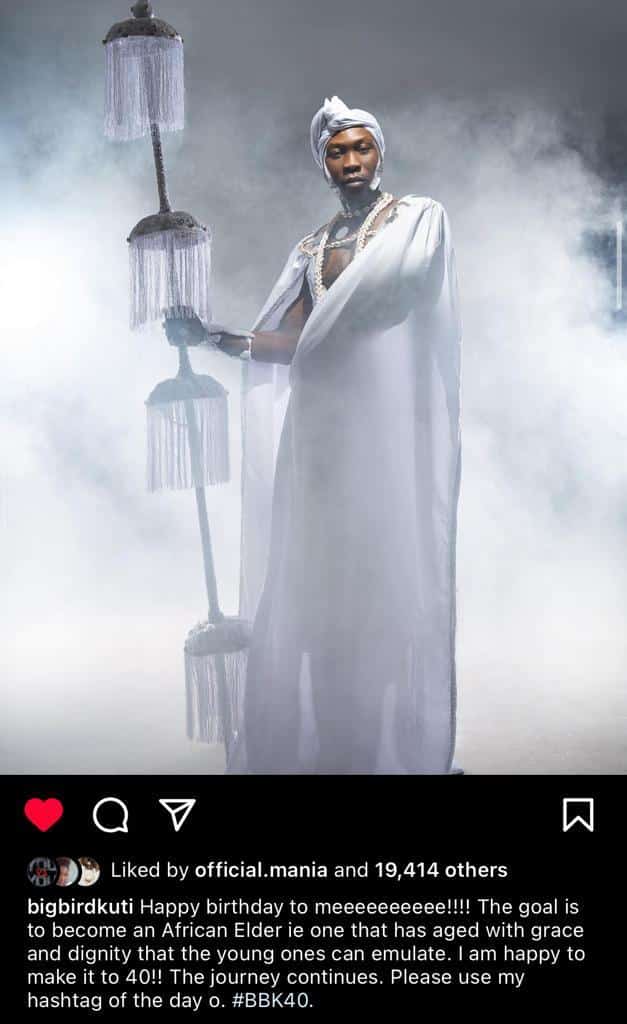Unlike the post via the red heart
627x1024 pixels.
coord(44,815)
